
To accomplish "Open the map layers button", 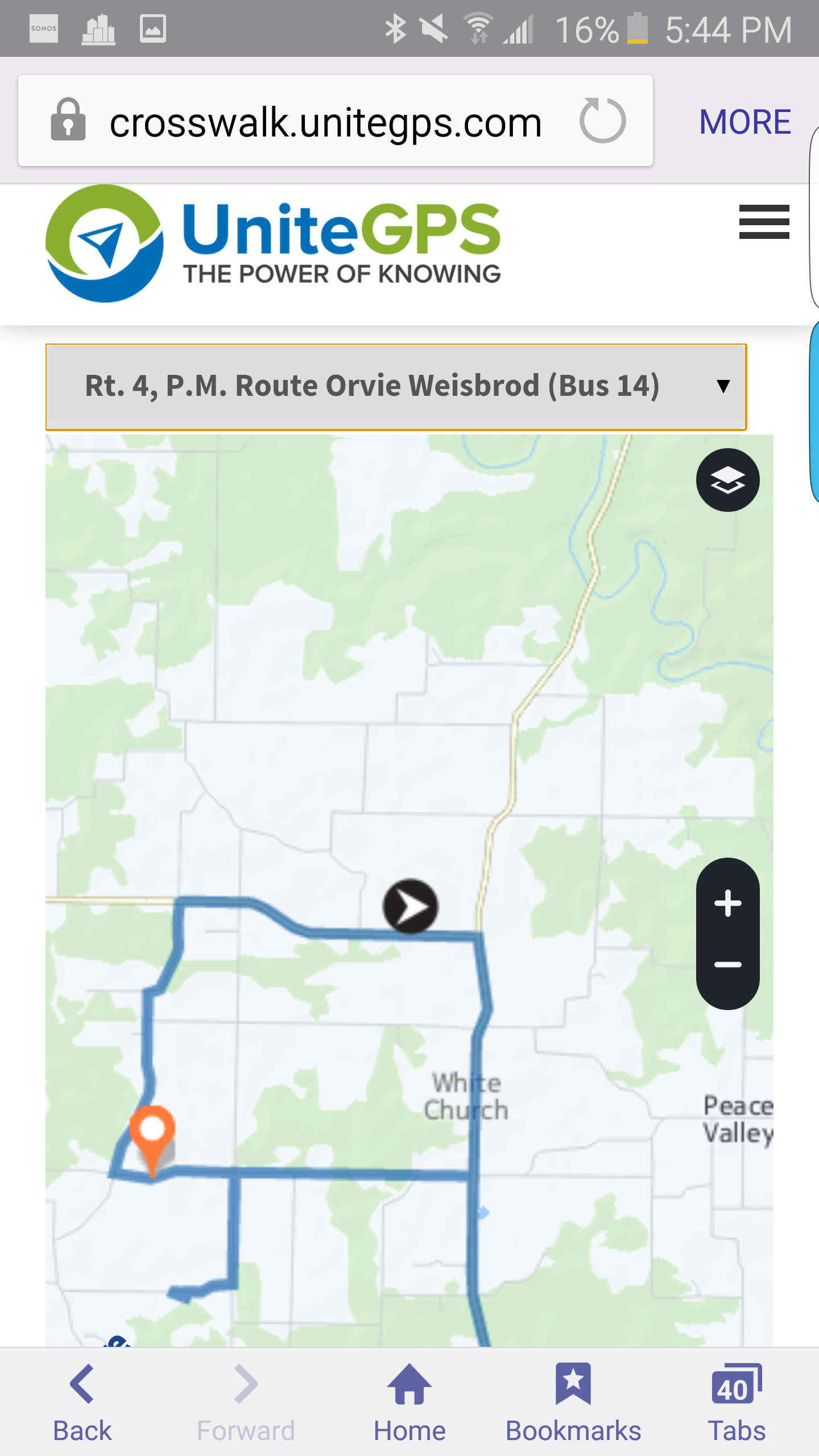I will point(727,480).
